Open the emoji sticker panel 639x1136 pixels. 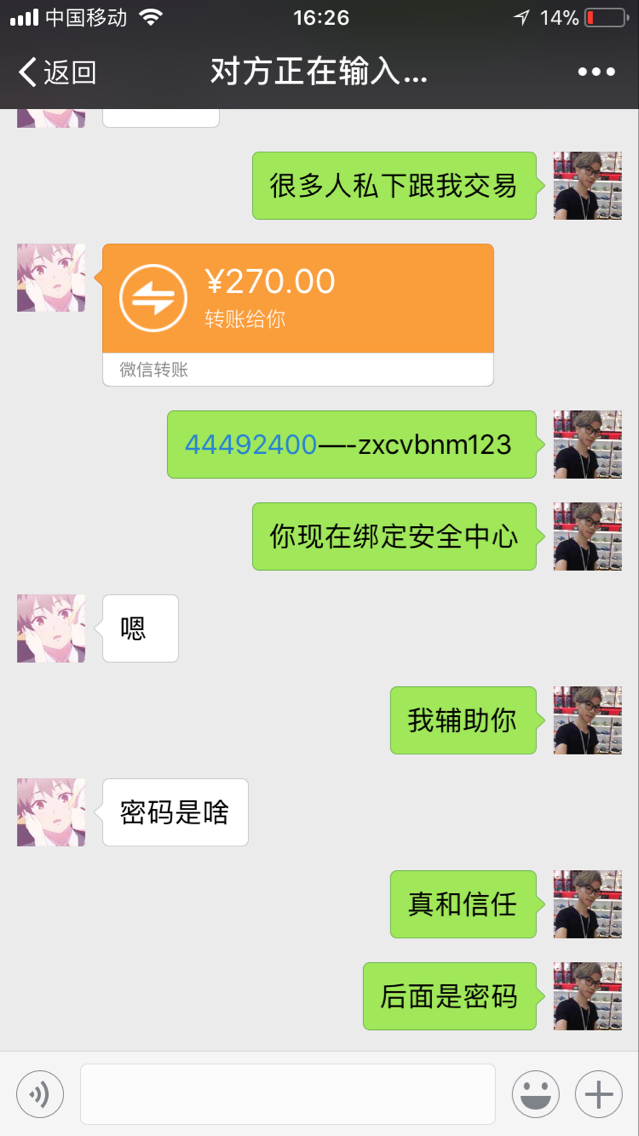(535, 1094)
